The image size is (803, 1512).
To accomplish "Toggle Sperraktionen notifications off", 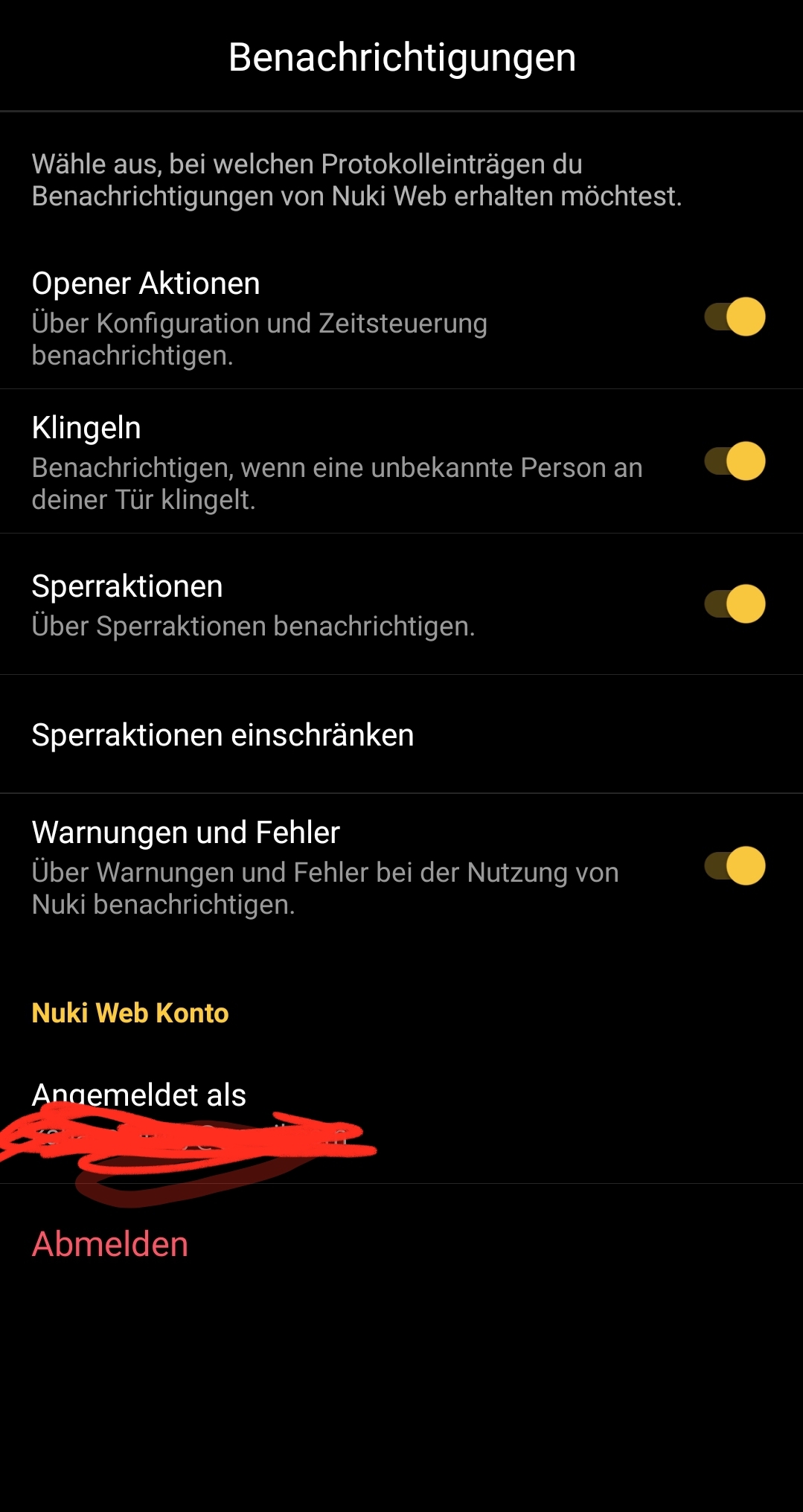I will [x=735, y=603].
